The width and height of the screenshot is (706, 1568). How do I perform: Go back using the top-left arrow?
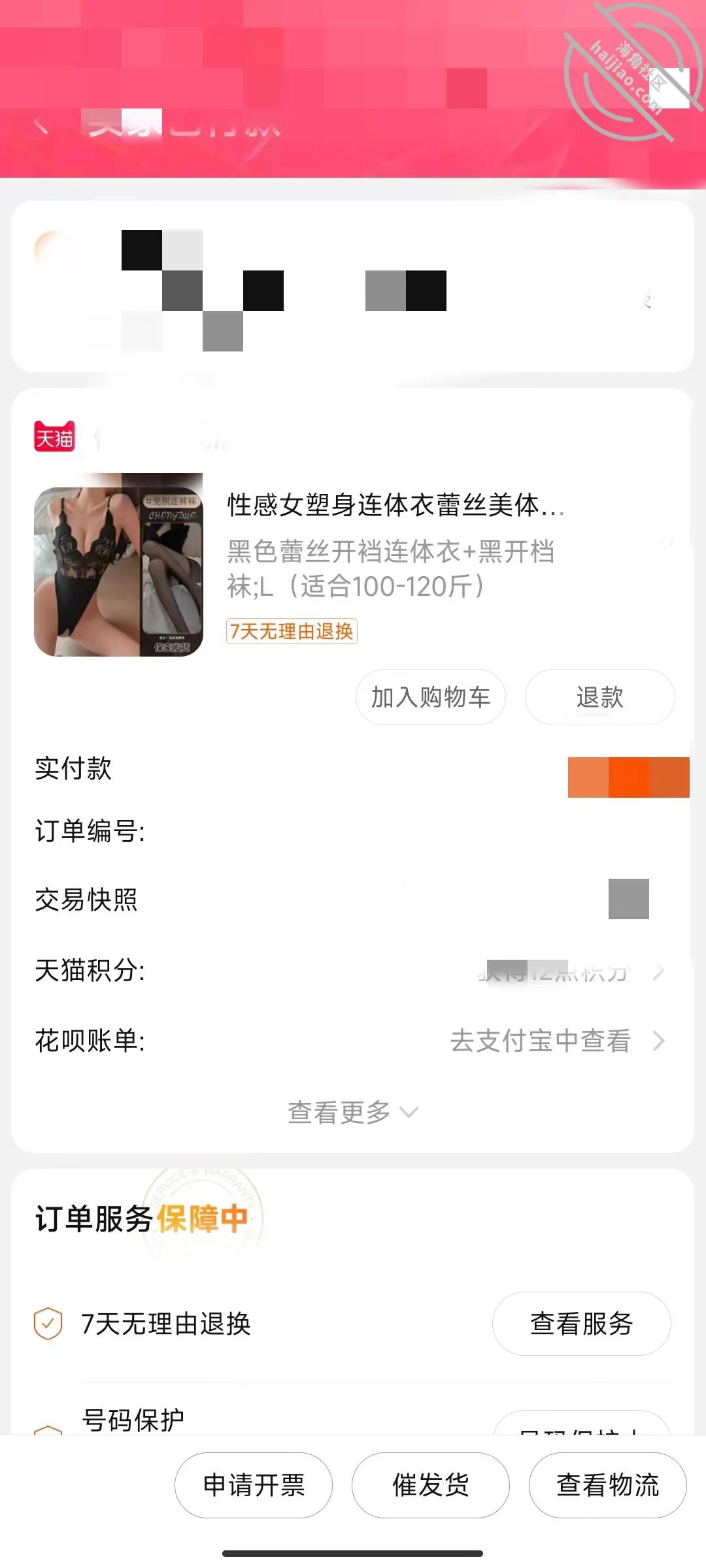(x=41, y=124)
